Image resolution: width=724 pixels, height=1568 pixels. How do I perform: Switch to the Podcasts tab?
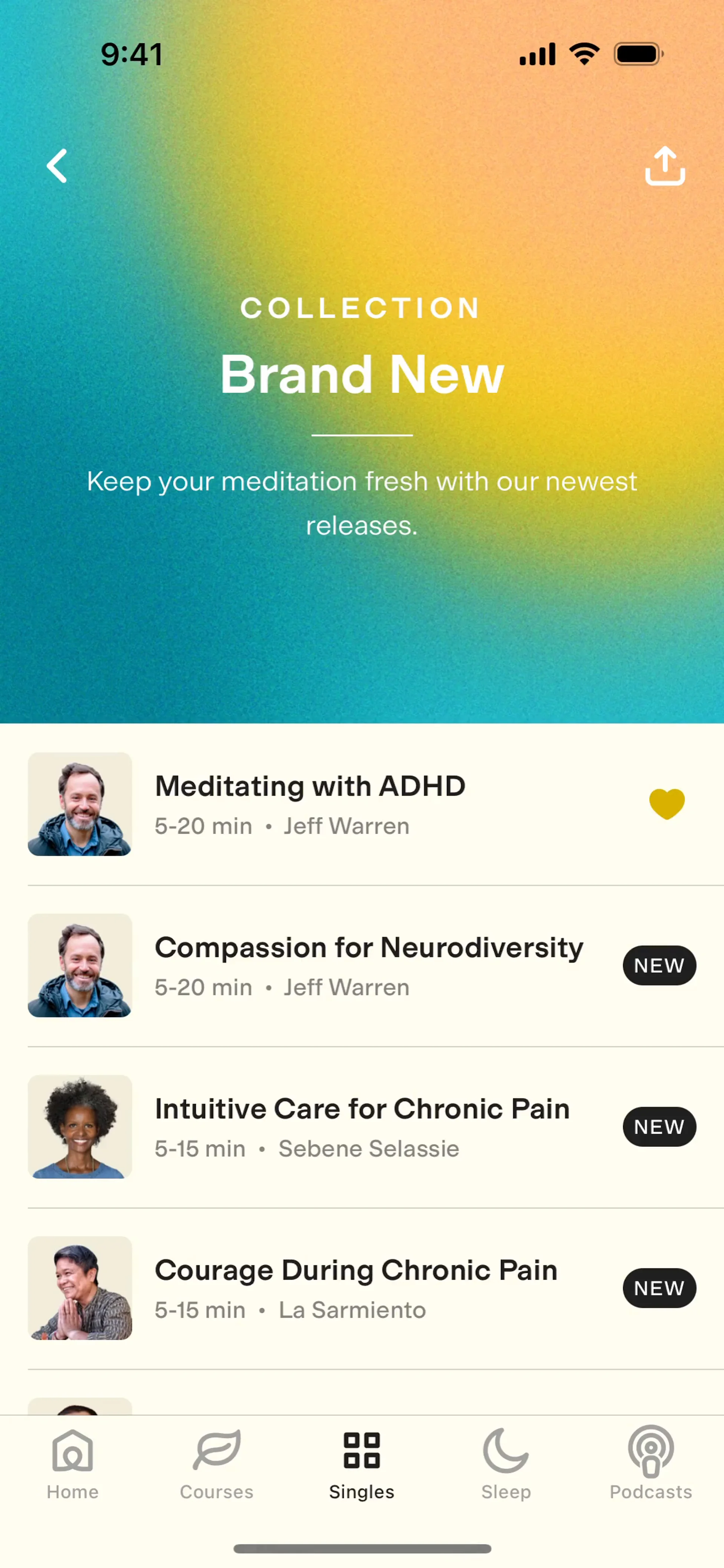pyautogui.click(x=650, y=1464)
